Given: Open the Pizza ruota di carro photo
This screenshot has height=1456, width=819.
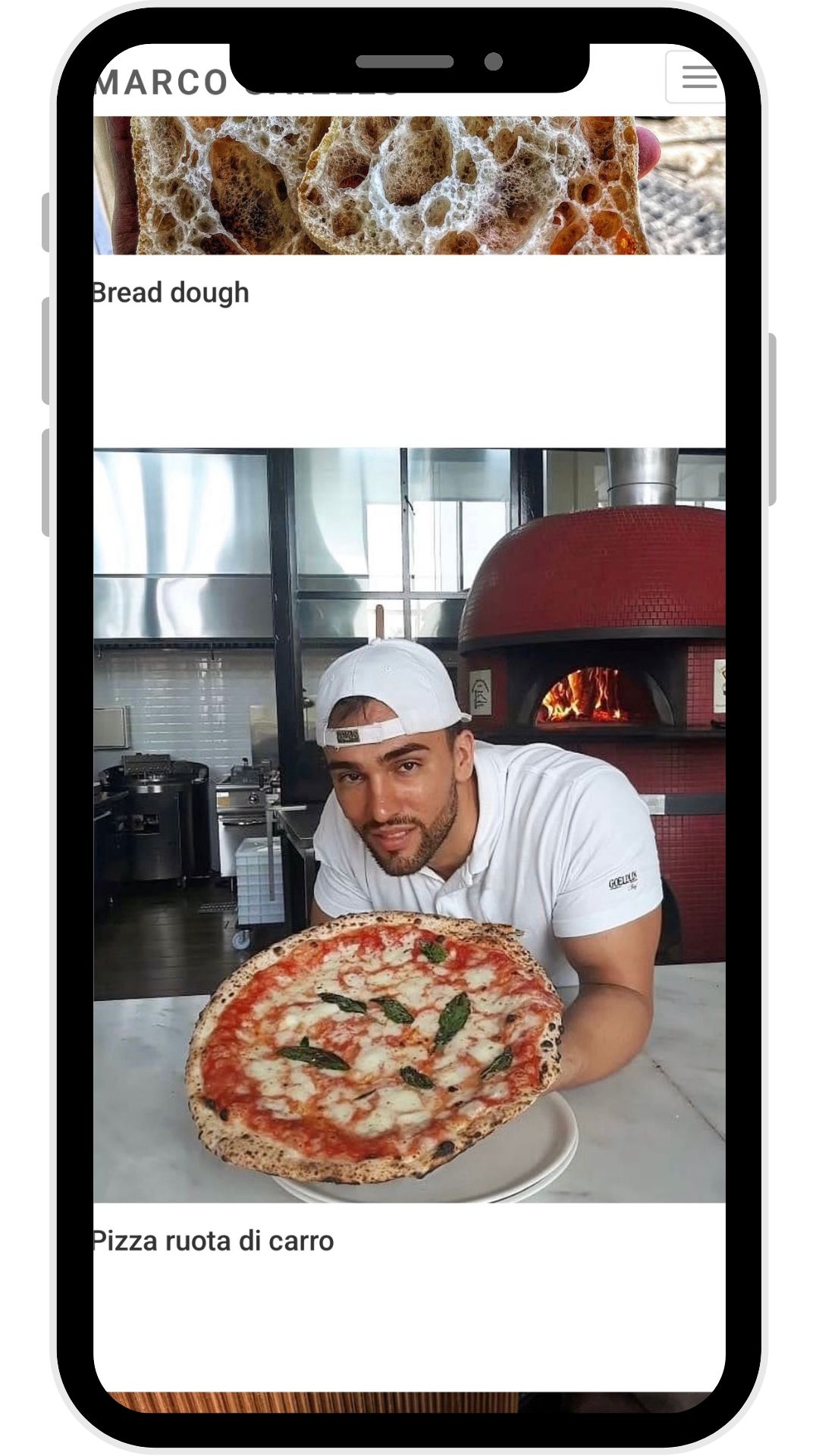Looking at the screenshot, I should (409, 825).
